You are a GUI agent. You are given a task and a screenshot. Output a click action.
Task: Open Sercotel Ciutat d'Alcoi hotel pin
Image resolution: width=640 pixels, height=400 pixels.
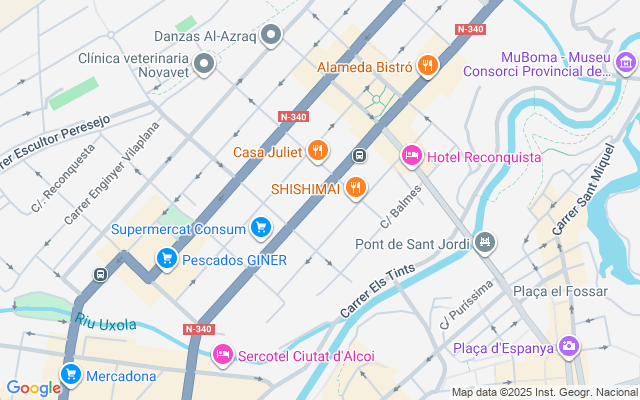point(222,355)
